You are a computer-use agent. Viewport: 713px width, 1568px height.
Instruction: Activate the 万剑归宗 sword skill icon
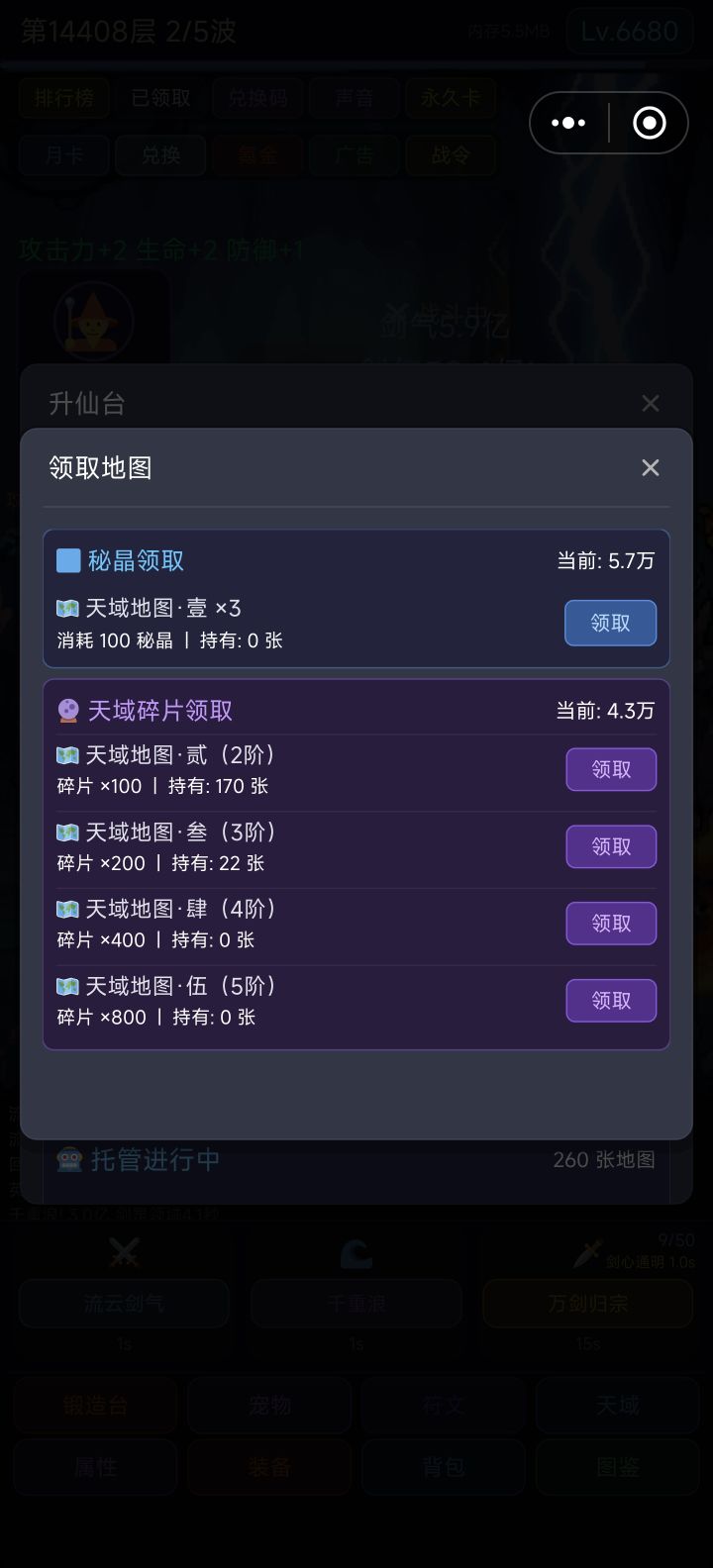pyautogui.click(x=586, y=1251)
